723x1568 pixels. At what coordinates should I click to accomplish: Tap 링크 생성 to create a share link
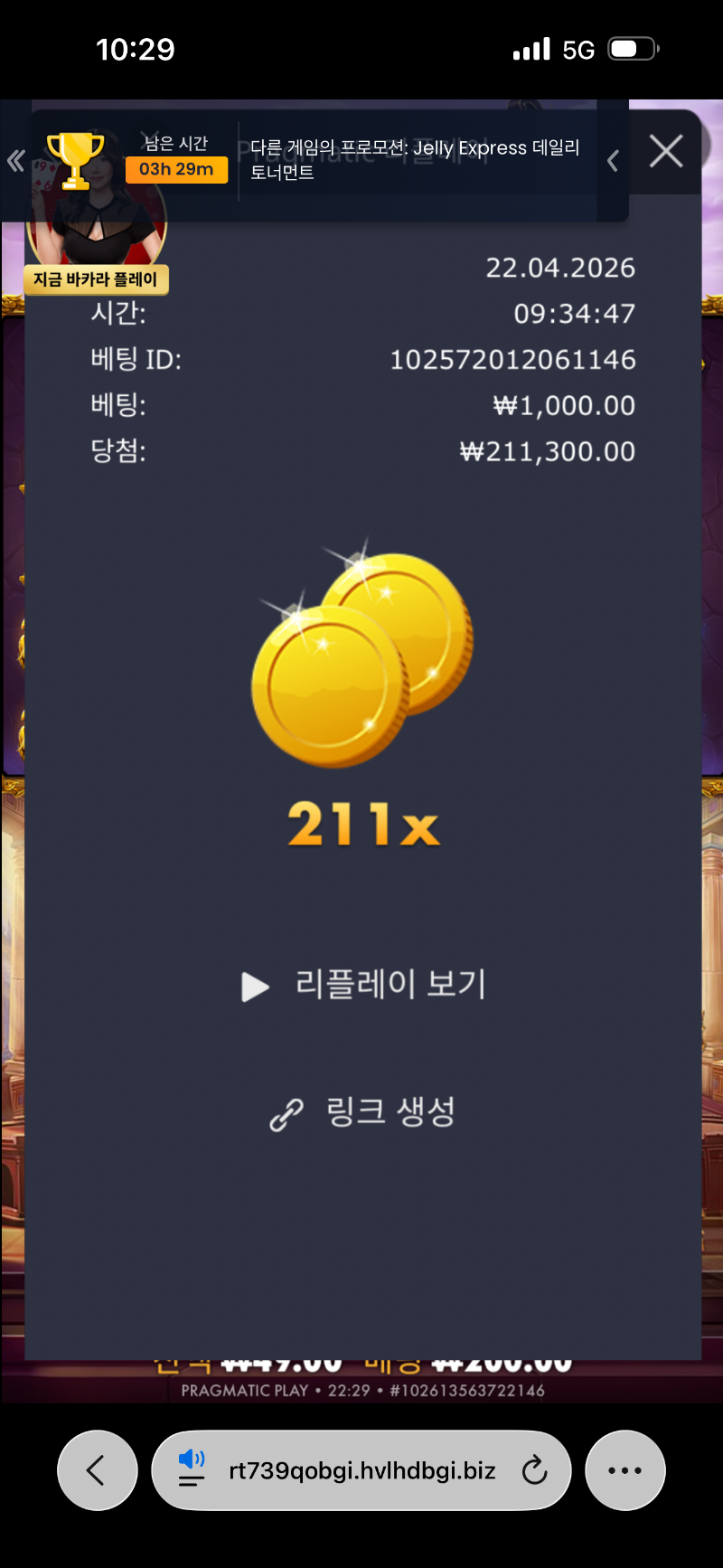tap(363, 1112)
